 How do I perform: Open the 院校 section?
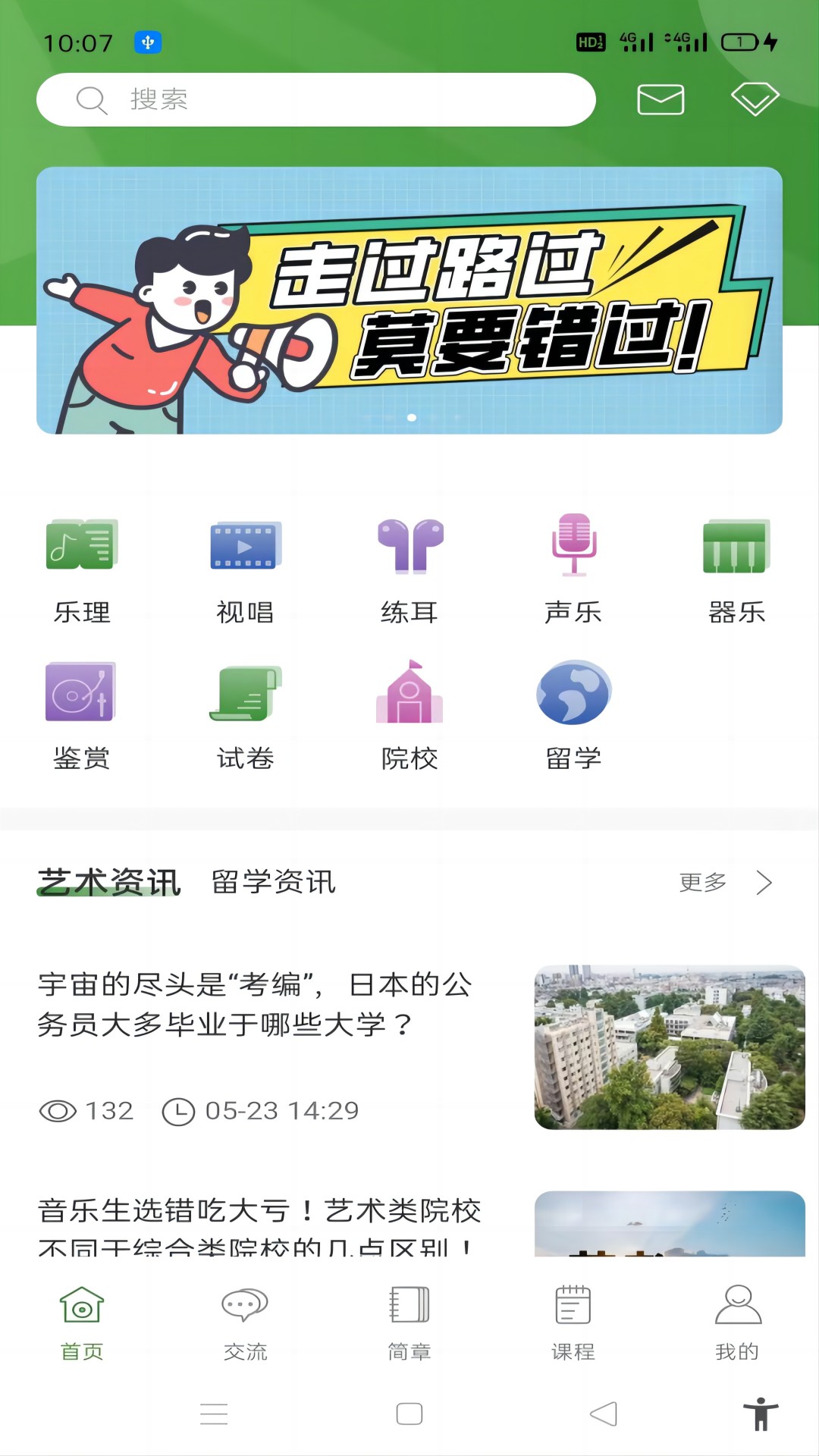click(x=409, y=714)
